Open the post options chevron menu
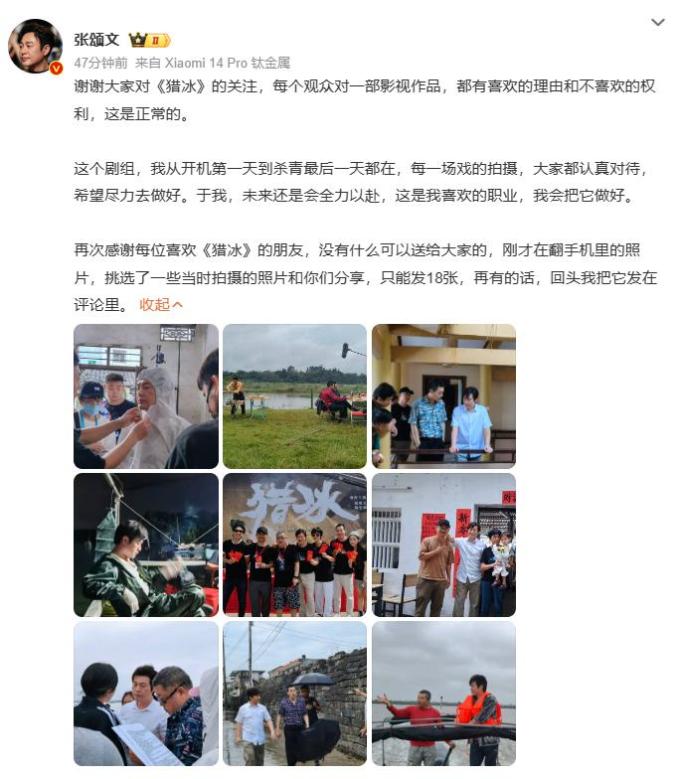 [x=657, y=23]
